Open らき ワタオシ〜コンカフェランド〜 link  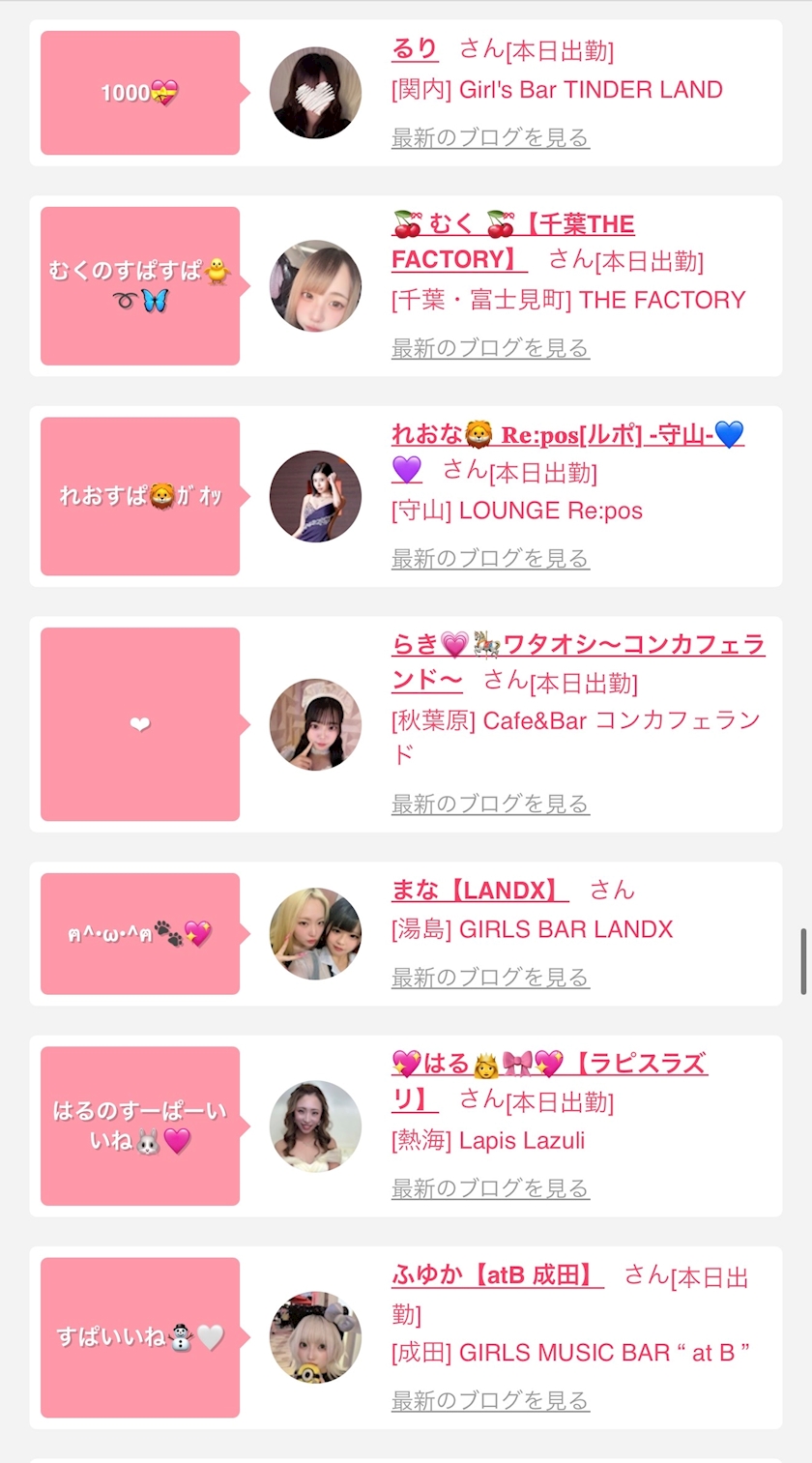tap(578, 662)
